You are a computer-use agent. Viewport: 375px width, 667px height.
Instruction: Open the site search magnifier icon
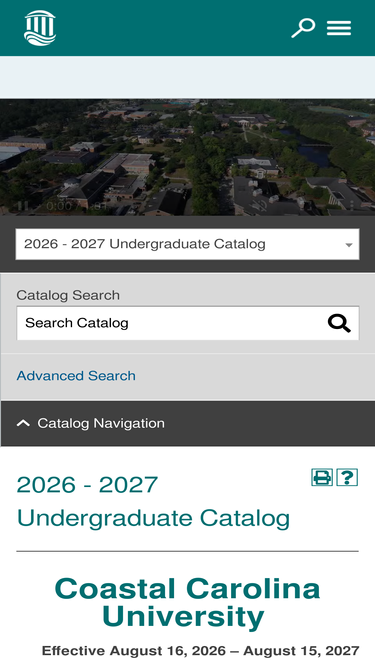303,28
